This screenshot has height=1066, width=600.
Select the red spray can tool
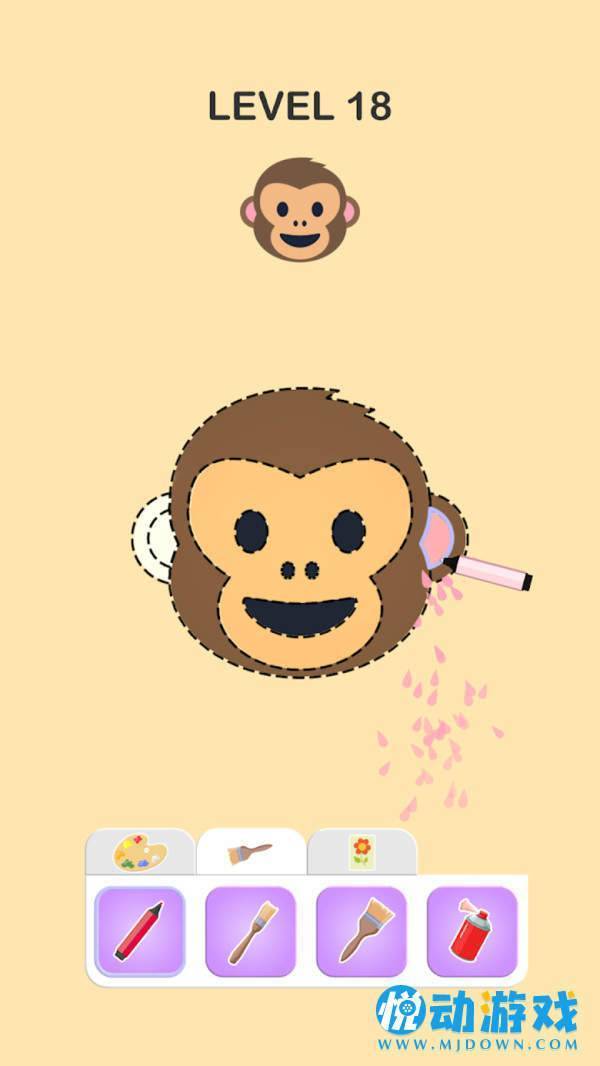coord(472,931)
